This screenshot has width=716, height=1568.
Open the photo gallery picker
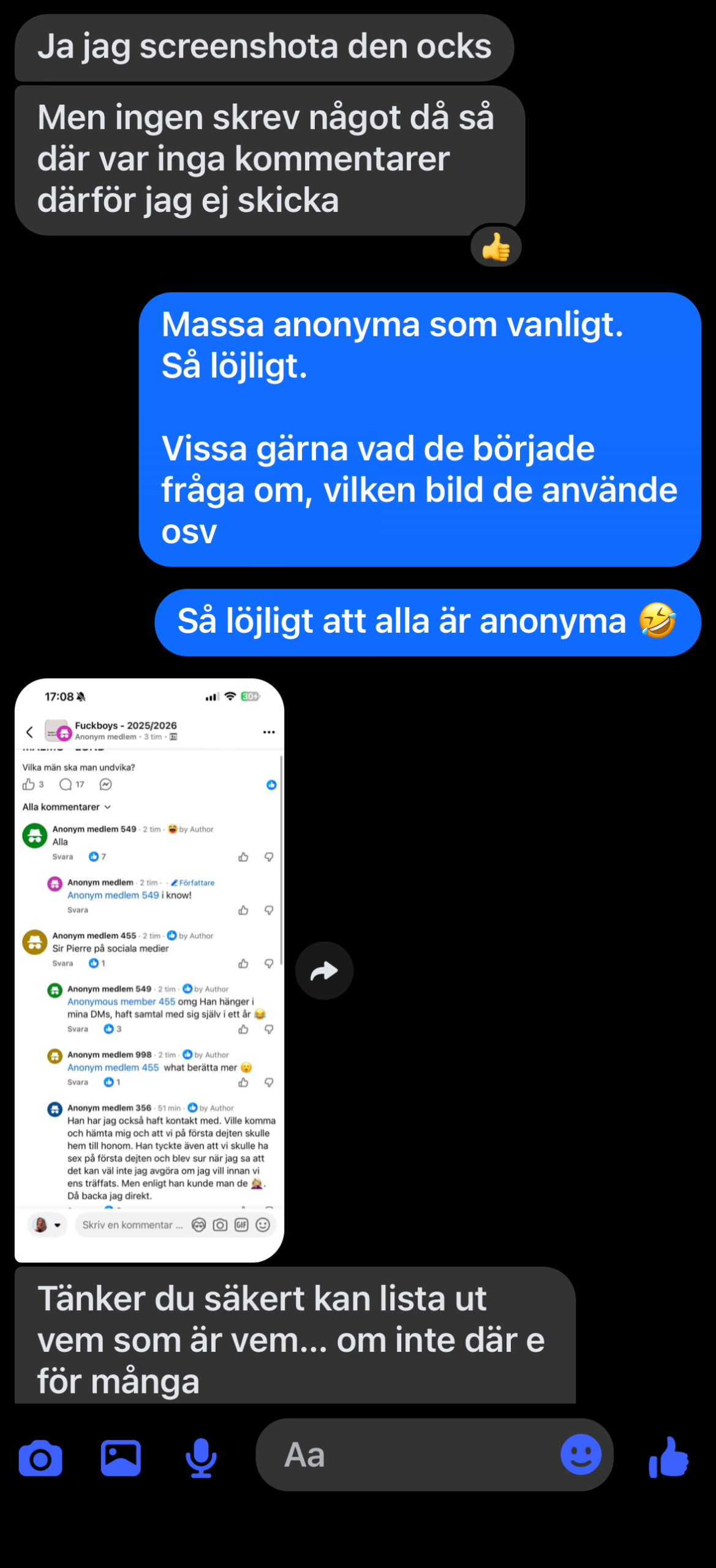pyautogui.click(x=121, y=1458)
